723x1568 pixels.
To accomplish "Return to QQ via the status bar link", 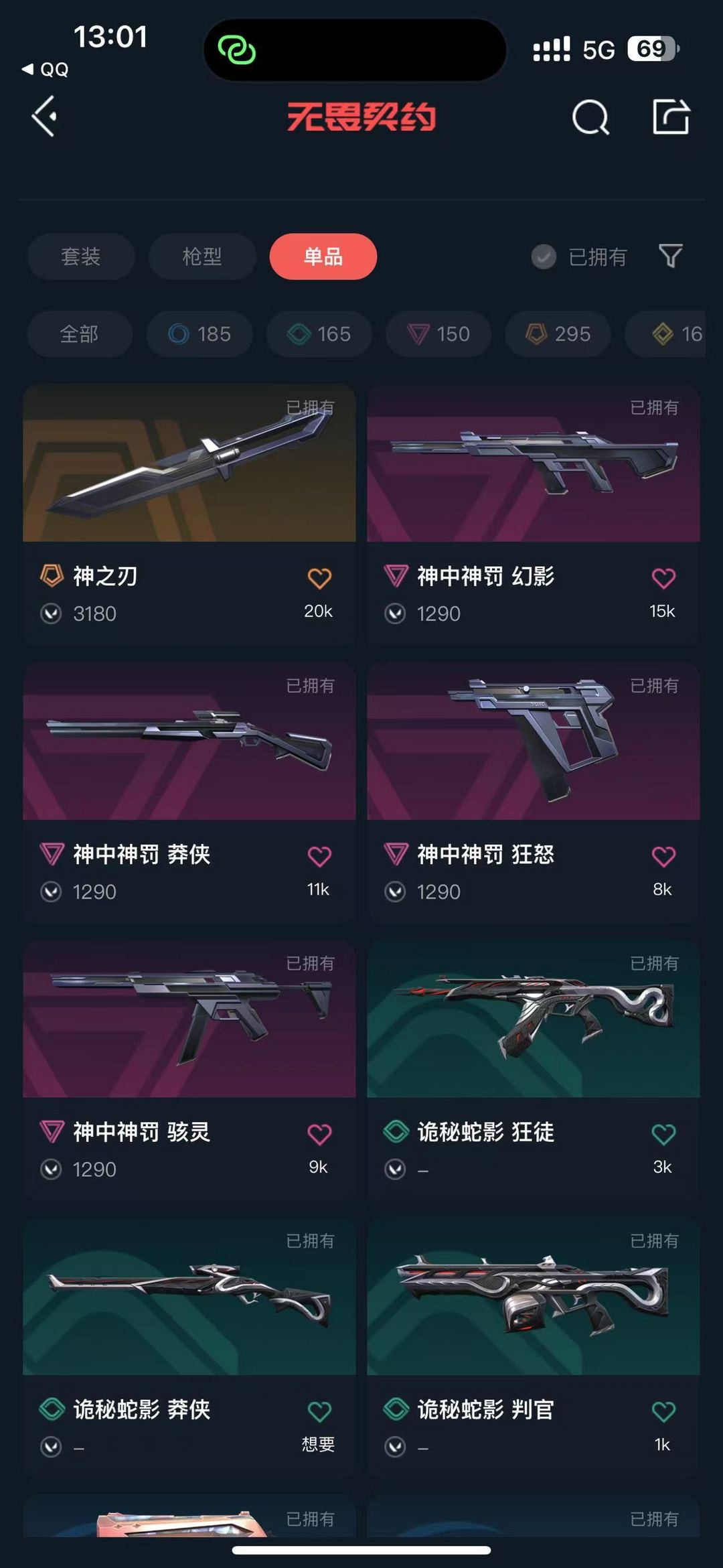I will (46, 69).
